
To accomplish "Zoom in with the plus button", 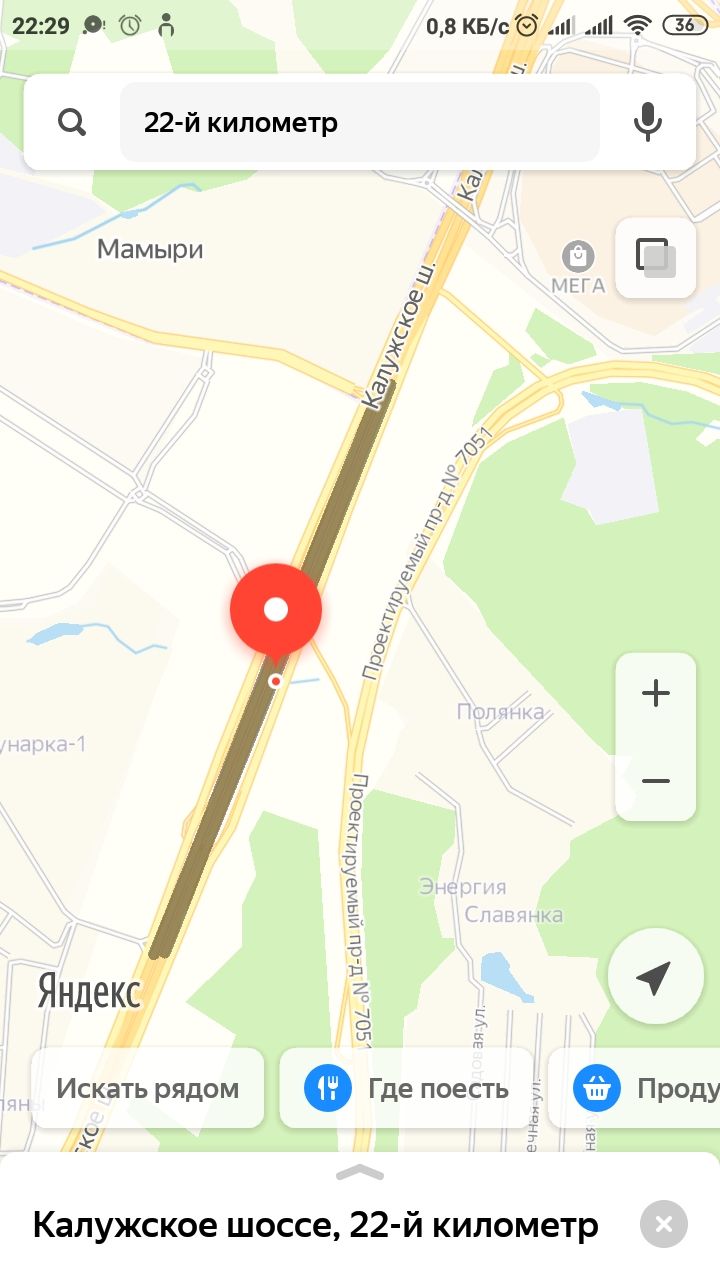I will click(656, 693).
